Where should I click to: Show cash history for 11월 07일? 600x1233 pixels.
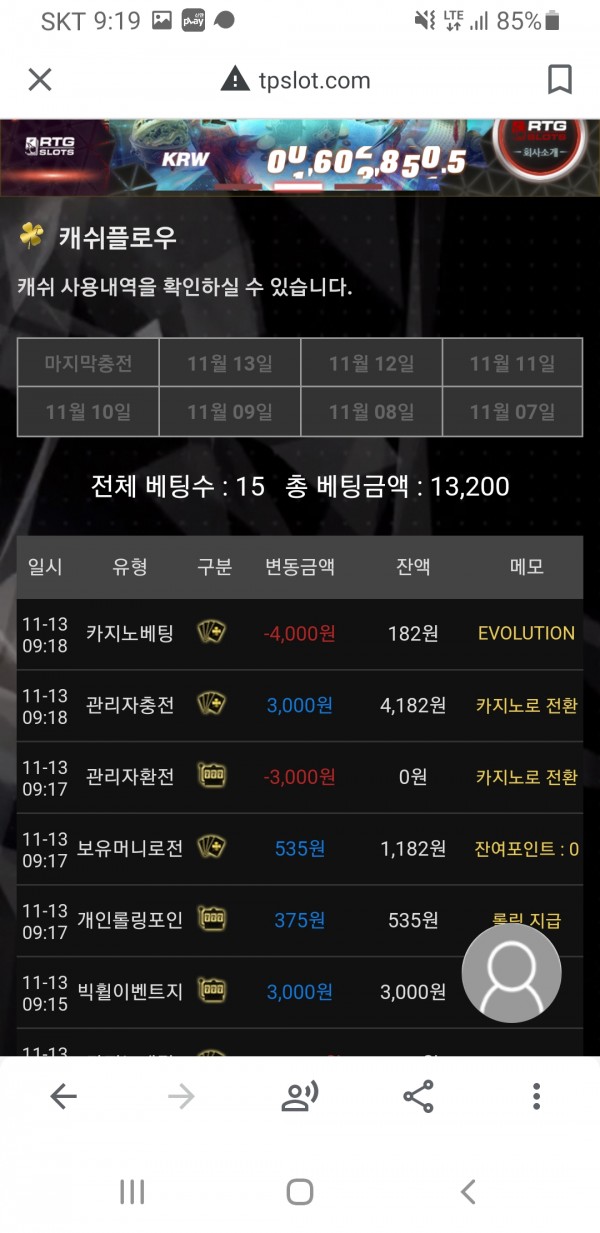tap(512, 411)
